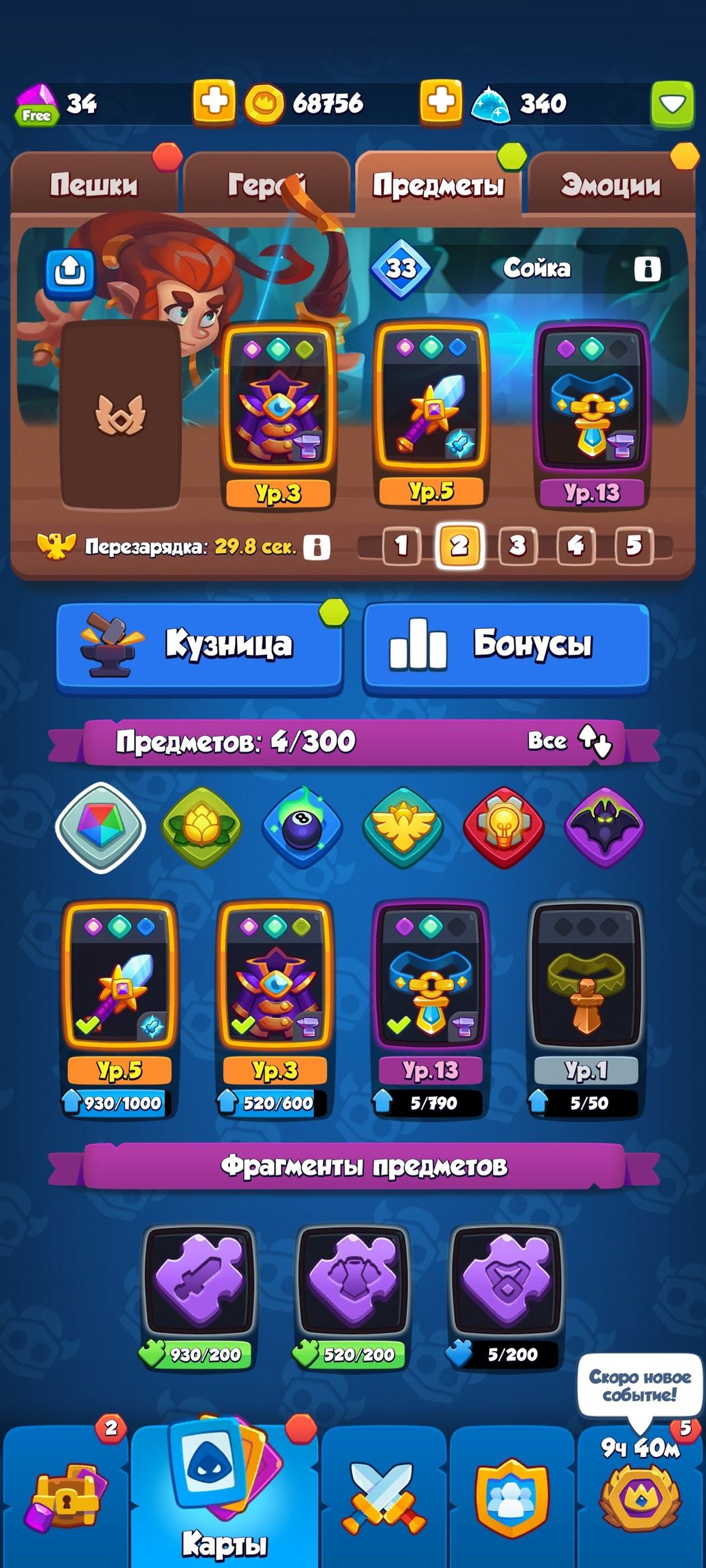706x1568 pixels.
Task: Select loadout slot 3
Action: coord(517,546)
